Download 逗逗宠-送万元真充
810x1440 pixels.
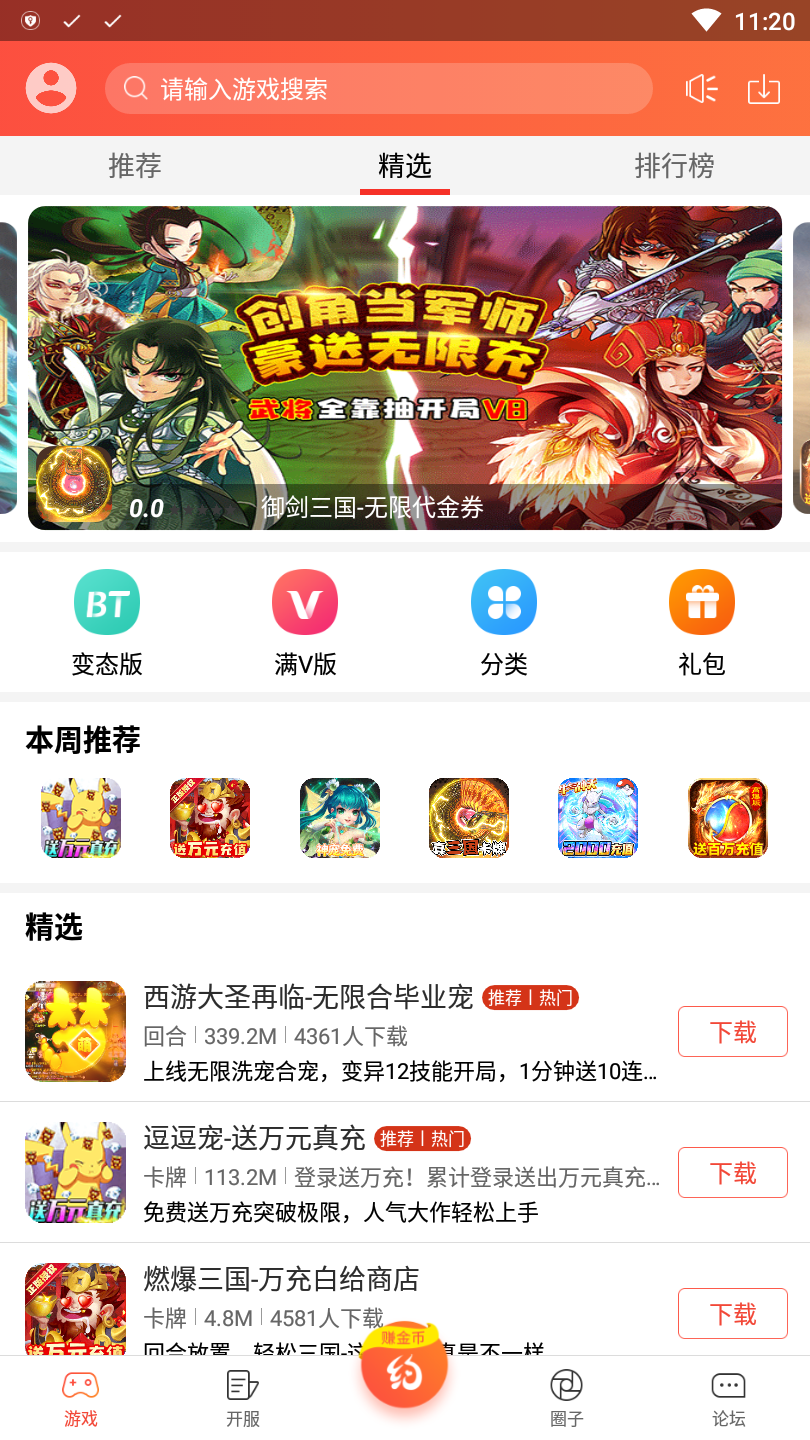pos(732,1173)
